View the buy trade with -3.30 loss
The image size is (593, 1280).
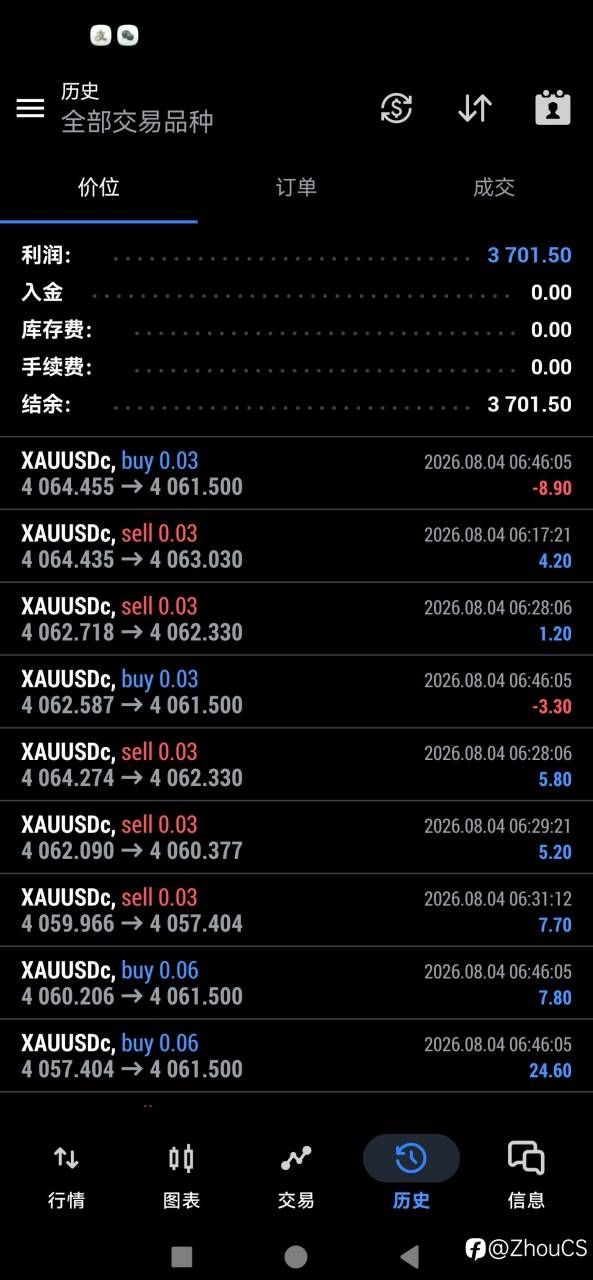296,692
